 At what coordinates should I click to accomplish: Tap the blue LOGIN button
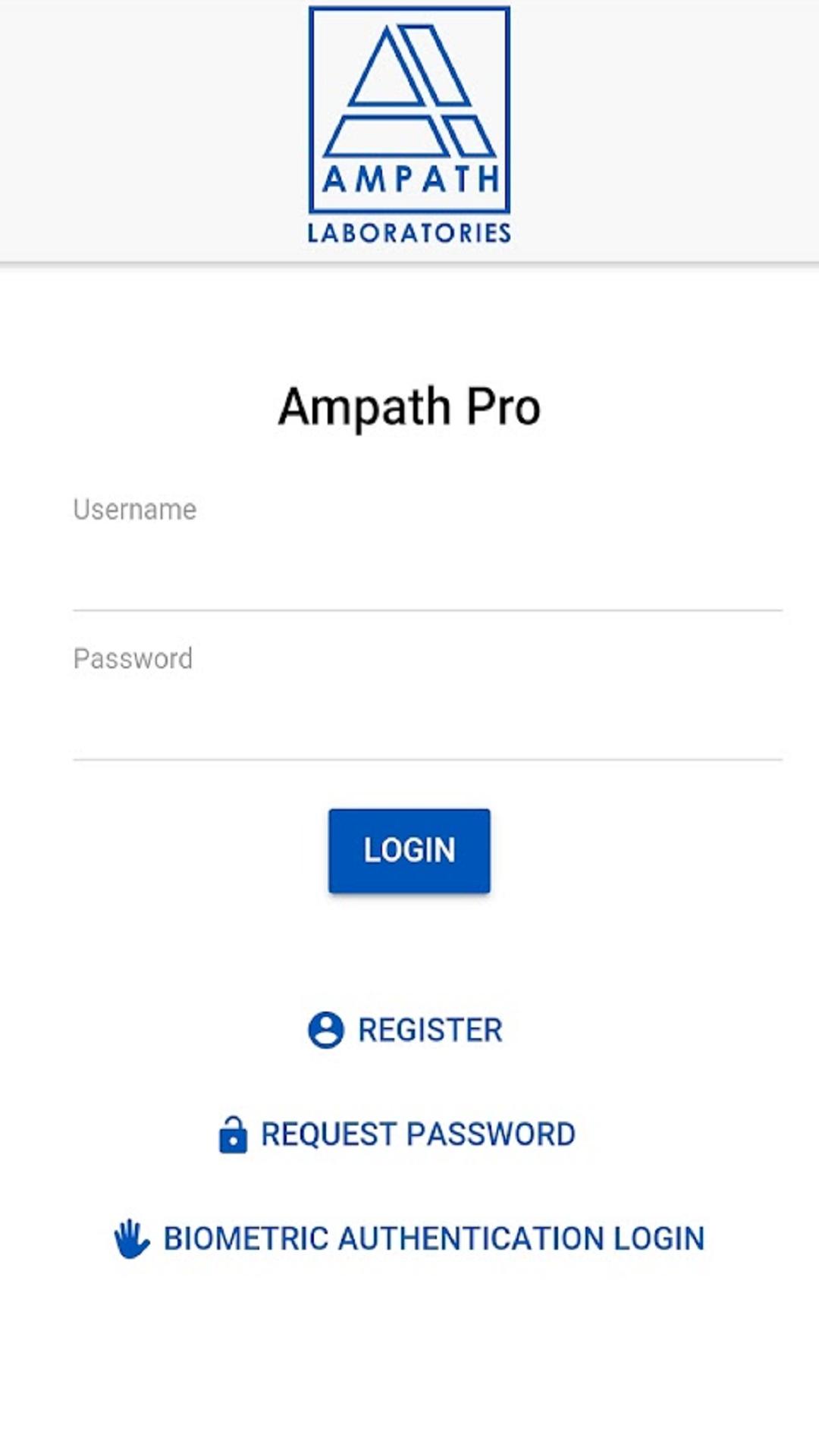pyautogui.click(x=409, y=850)
